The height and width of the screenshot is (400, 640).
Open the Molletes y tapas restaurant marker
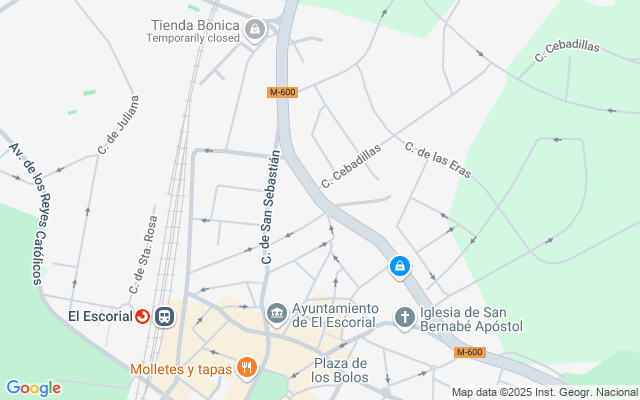click(247, 369)
